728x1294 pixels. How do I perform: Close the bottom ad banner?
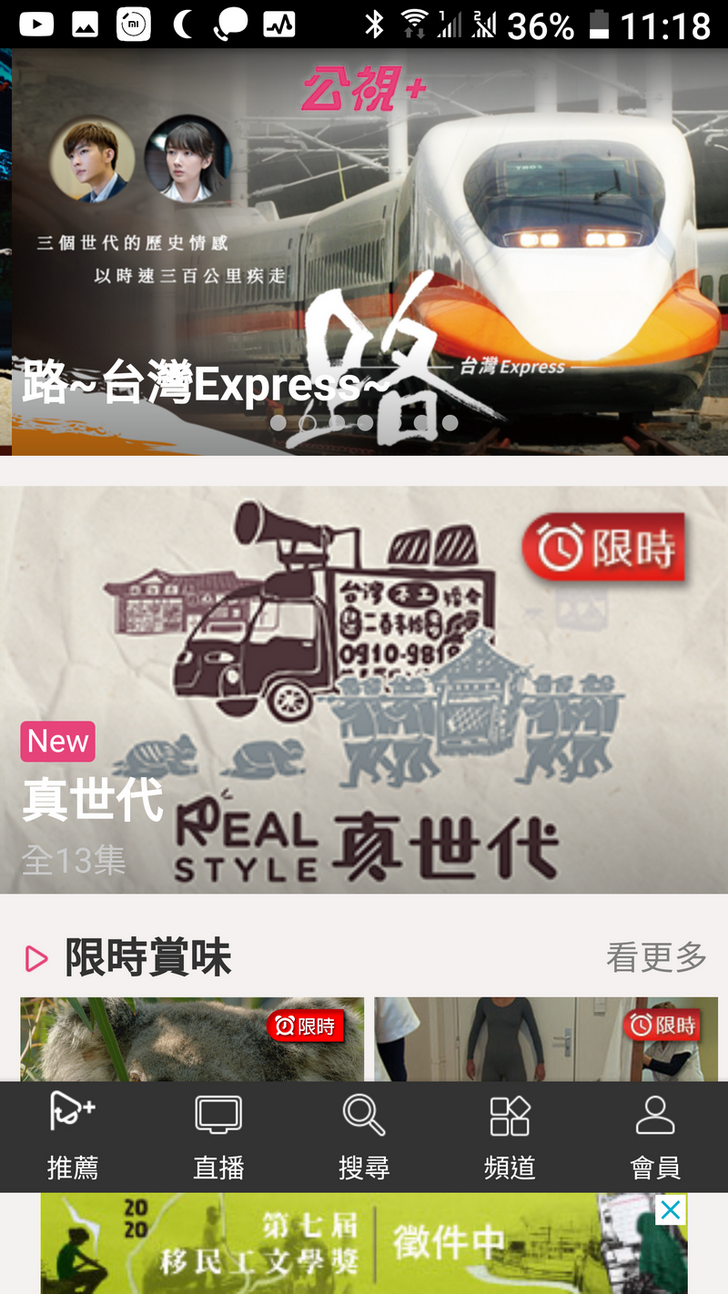pyautogui.click(x=671, y=1210)
